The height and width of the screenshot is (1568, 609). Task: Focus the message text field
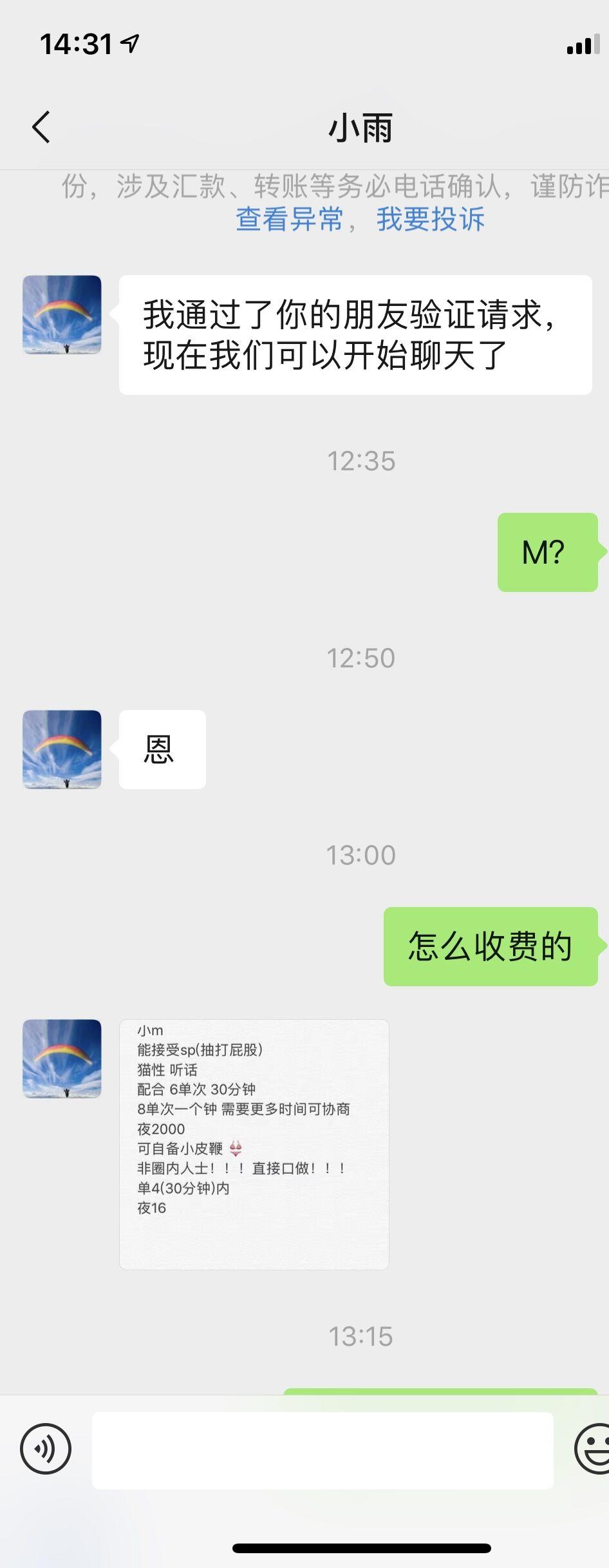click(x=322, y=1450)
